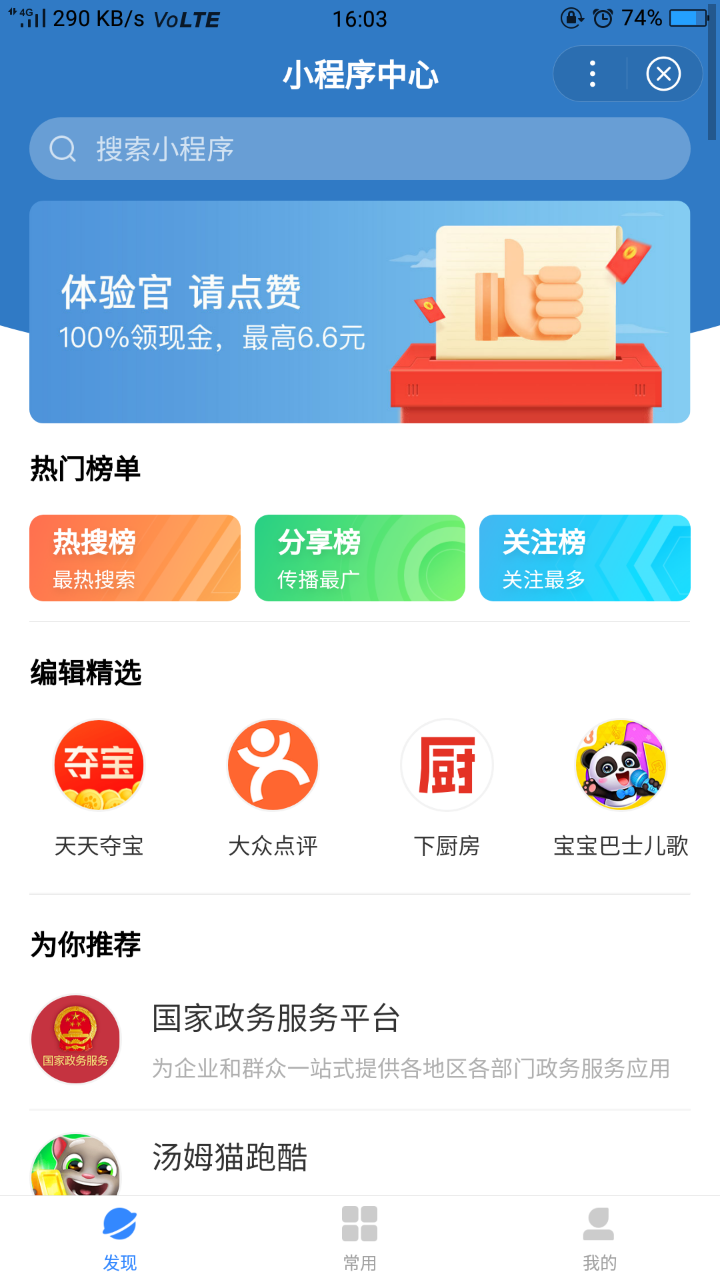Image resolution: width=720 pixels, height=1280 pixels.
Task: Switch to the 我的 tab
Action: [599, 1235]
